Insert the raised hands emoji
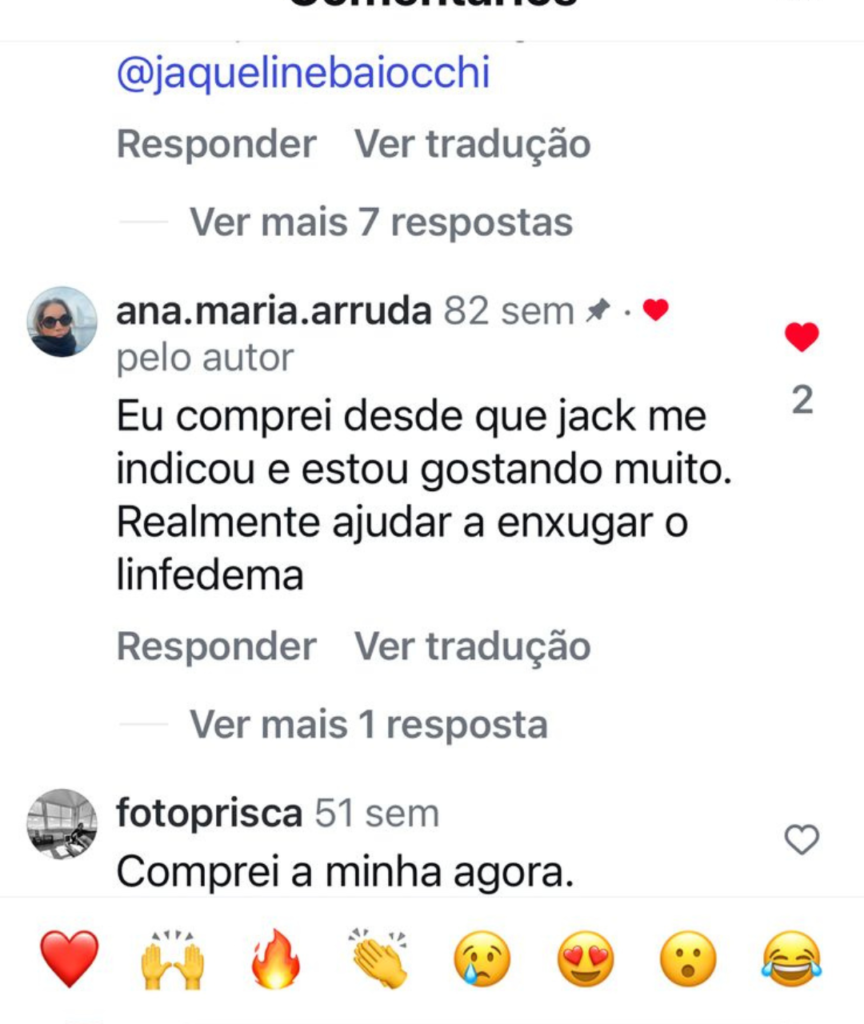Viewport: 864px width, 1024px height. point(172,959)
